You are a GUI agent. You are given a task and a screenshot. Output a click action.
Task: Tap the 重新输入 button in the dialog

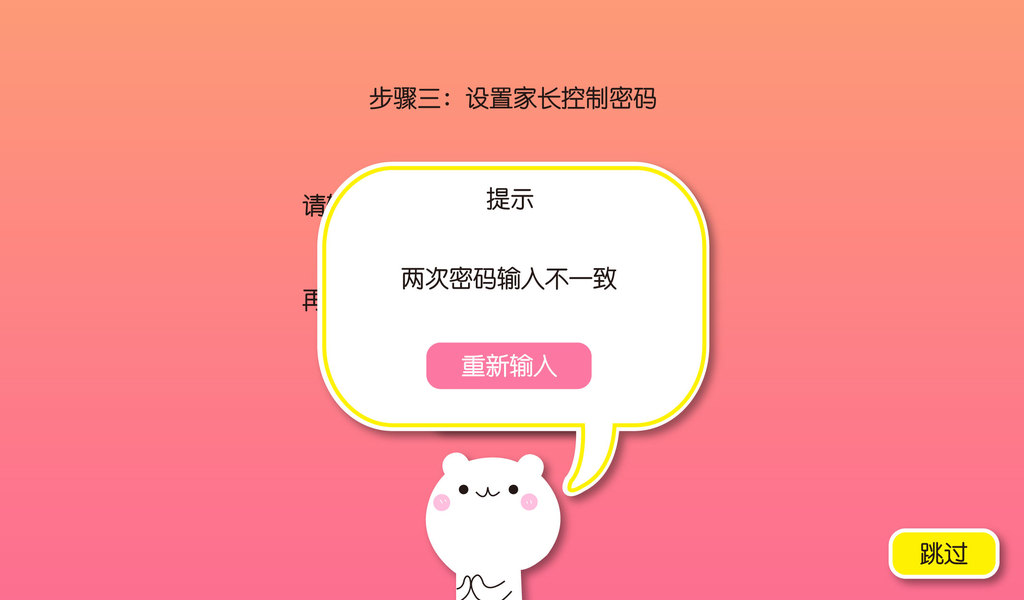pos(509,366)
